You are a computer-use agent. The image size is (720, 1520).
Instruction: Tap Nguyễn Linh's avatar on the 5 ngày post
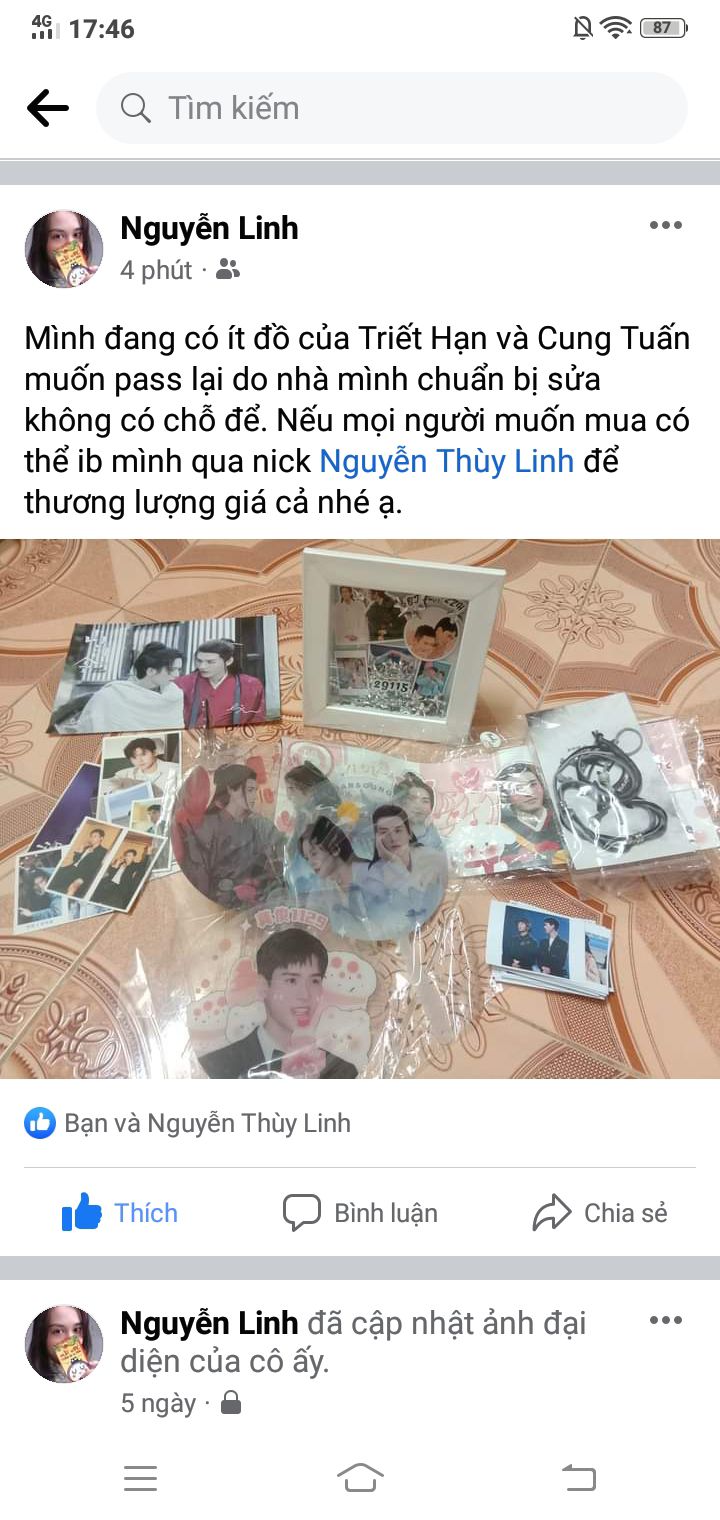coord(64,1344)
